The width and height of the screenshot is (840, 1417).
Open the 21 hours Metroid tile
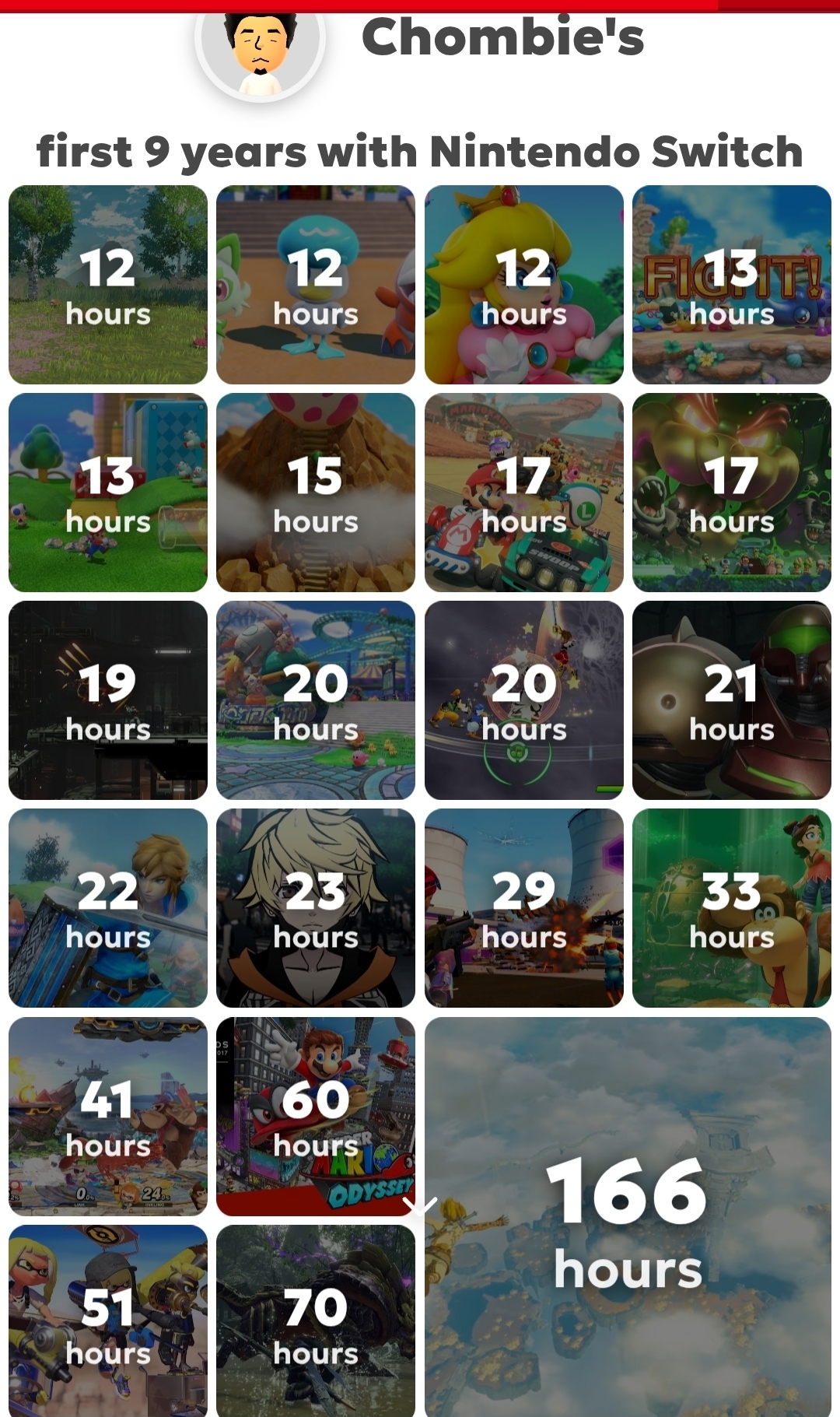pyautogui.click(x=731, y=700)
